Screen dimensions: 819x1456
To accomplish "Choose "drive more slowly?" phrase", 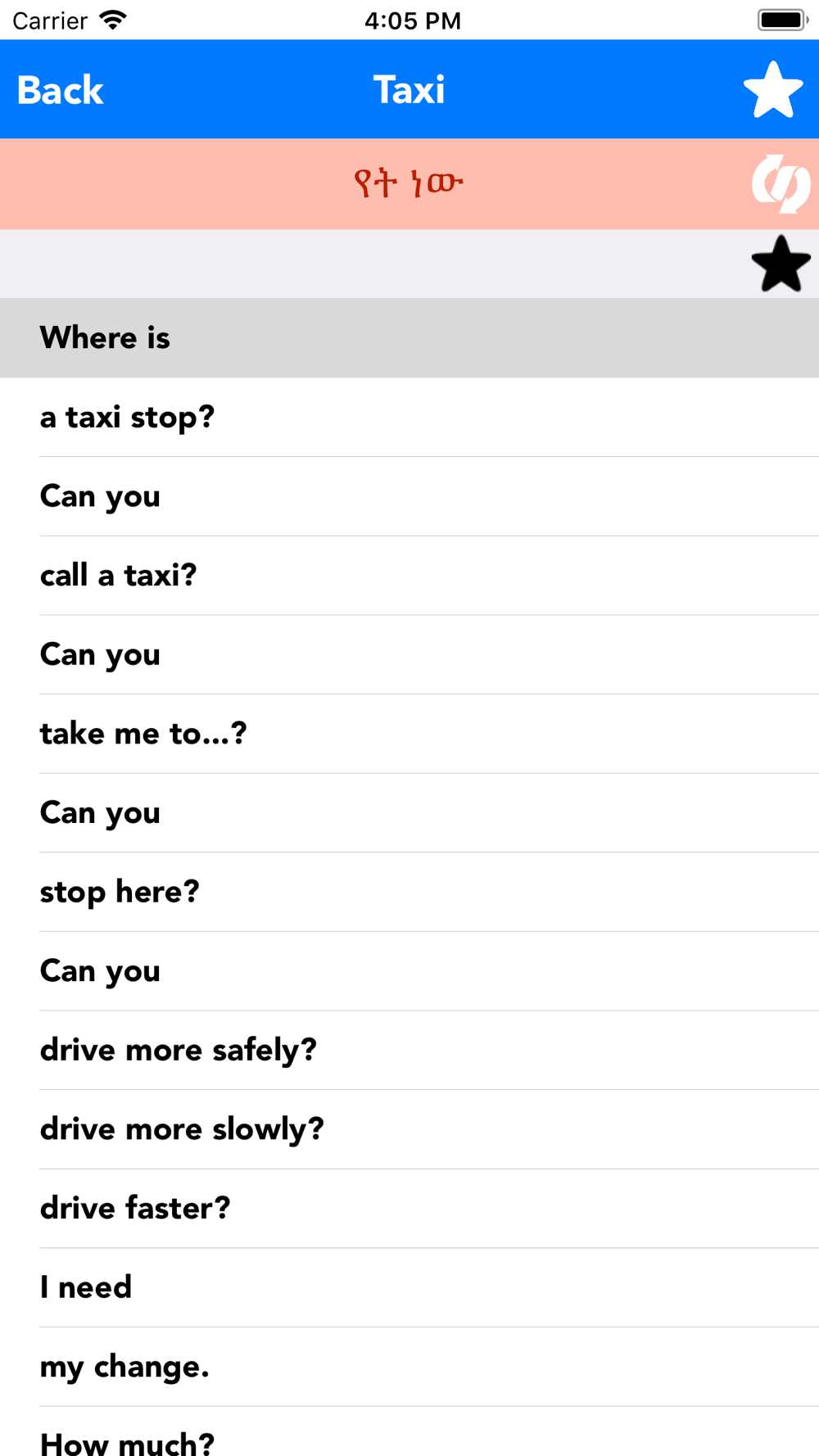I will pos(409,1129).
